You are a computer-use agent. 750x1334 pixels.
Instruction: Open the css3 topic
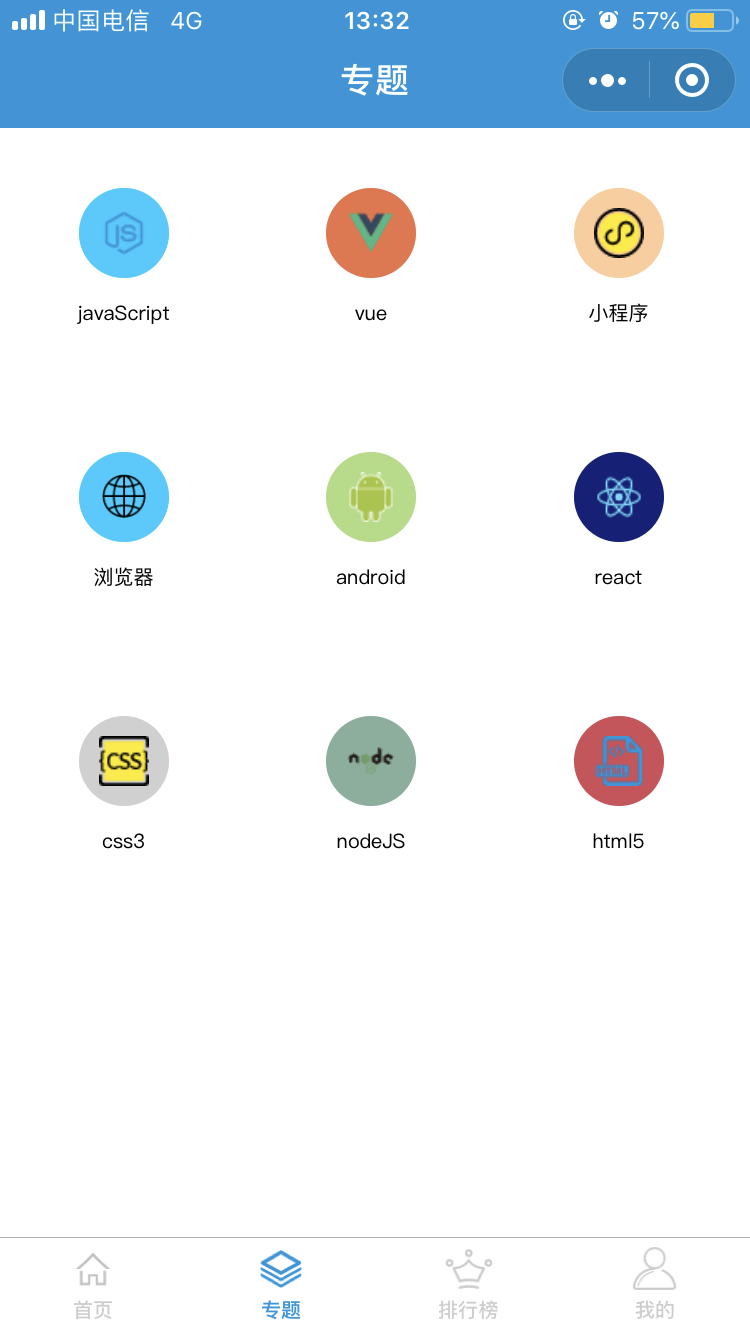[x=124, y=761]
